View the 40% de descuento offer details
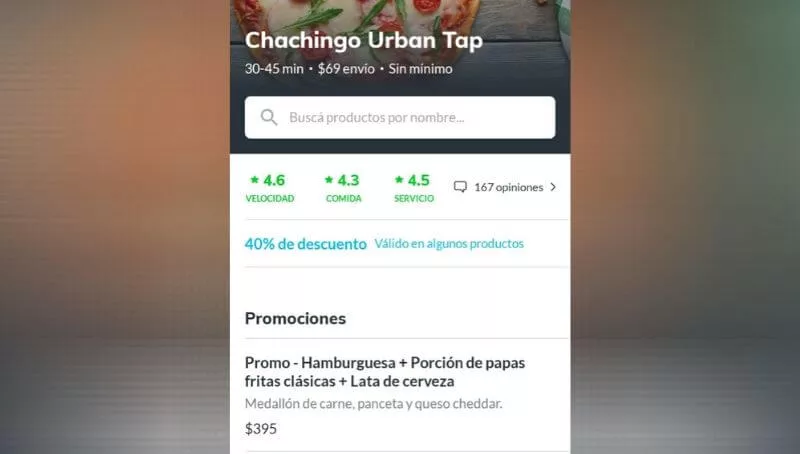This screenshot has width=800, height=454. click(385, 244)
